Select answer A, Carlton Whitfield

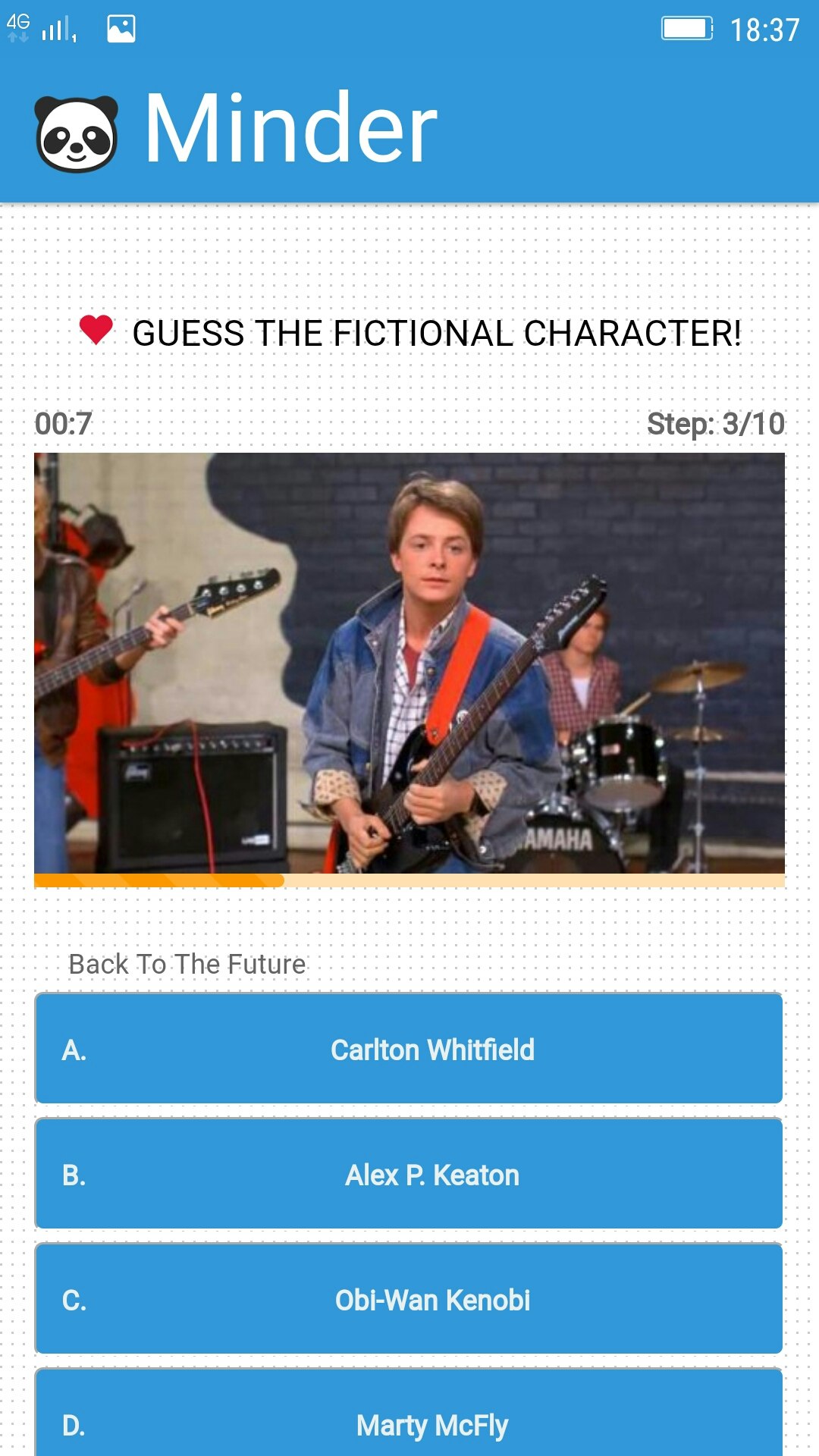click(x=409, y=1049)
